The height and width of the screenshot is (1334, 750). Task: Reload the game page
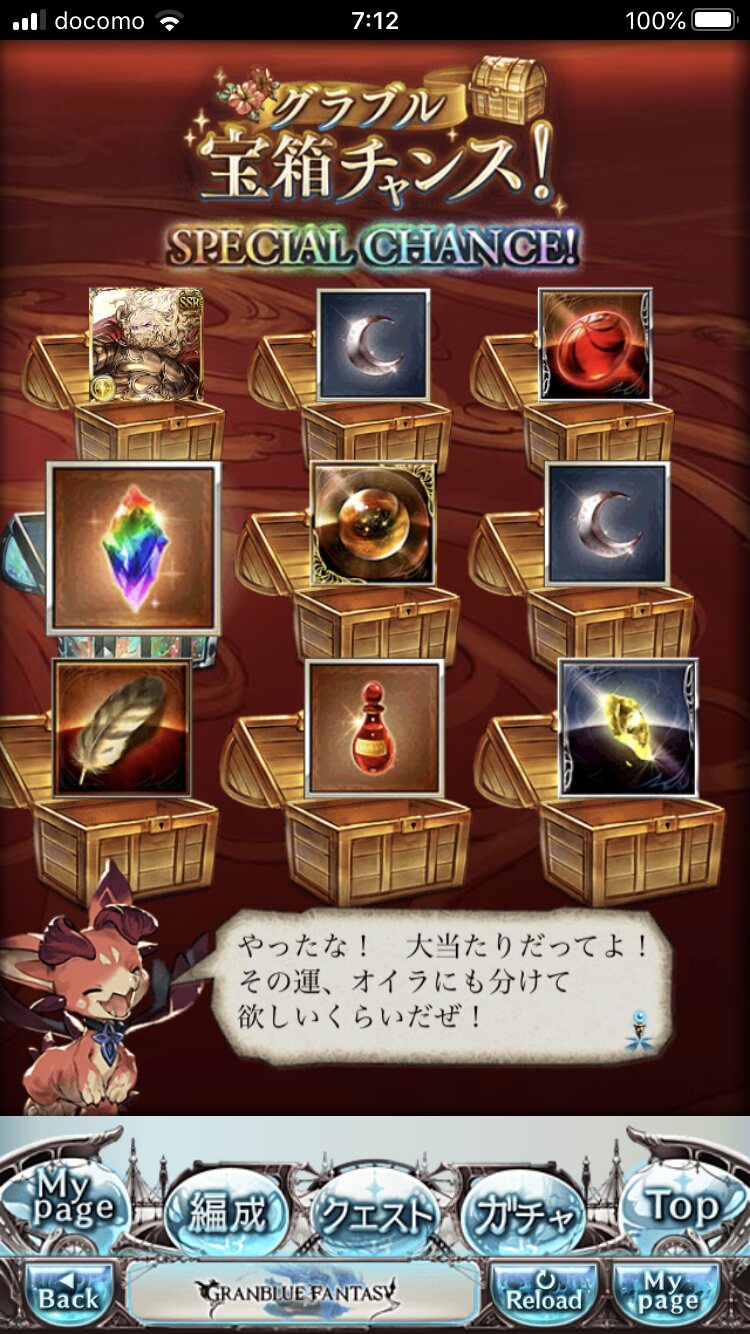point(544,1293)
